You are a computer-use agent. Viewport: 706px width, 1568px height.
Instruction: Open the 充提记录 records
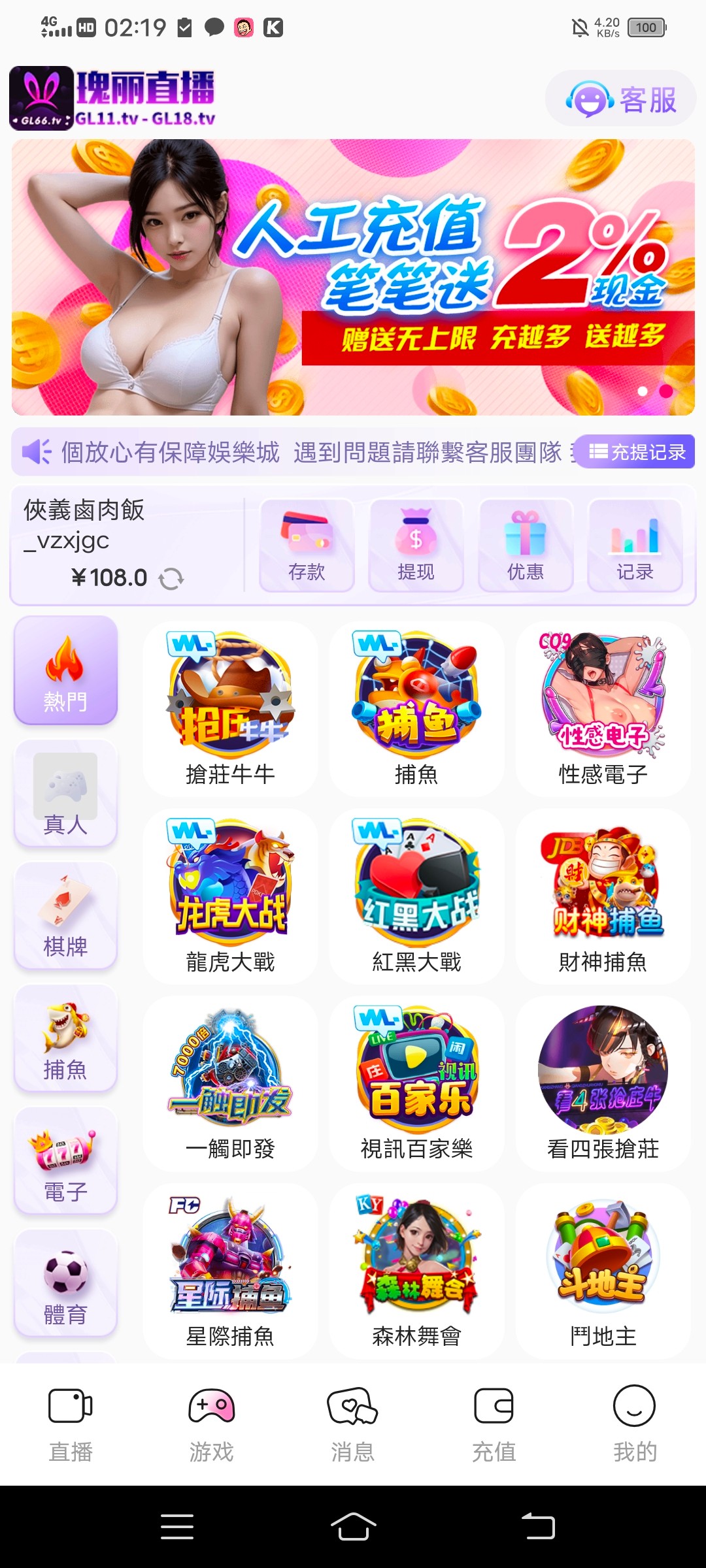tap(637, 451)
